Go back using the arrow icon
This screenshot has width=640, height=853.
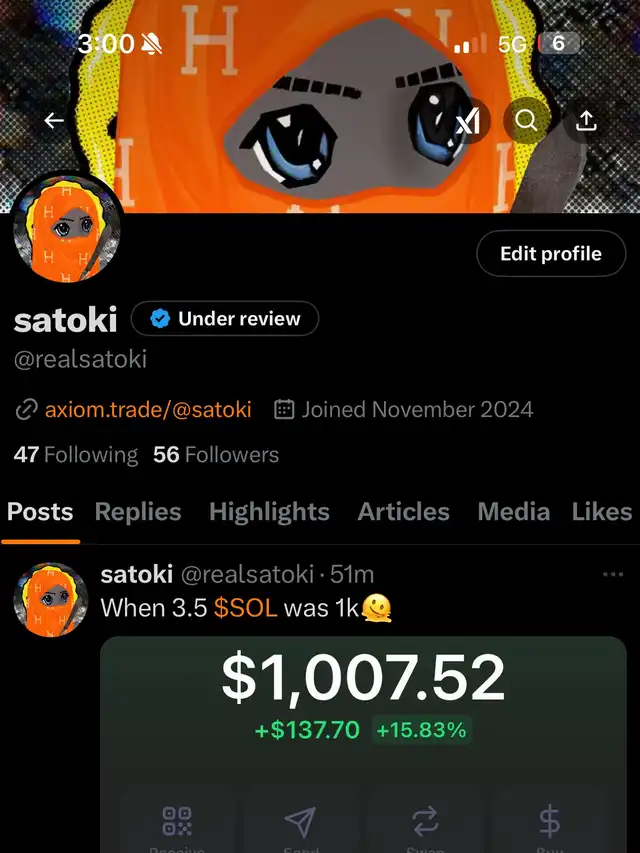click(x=54, y=121)
